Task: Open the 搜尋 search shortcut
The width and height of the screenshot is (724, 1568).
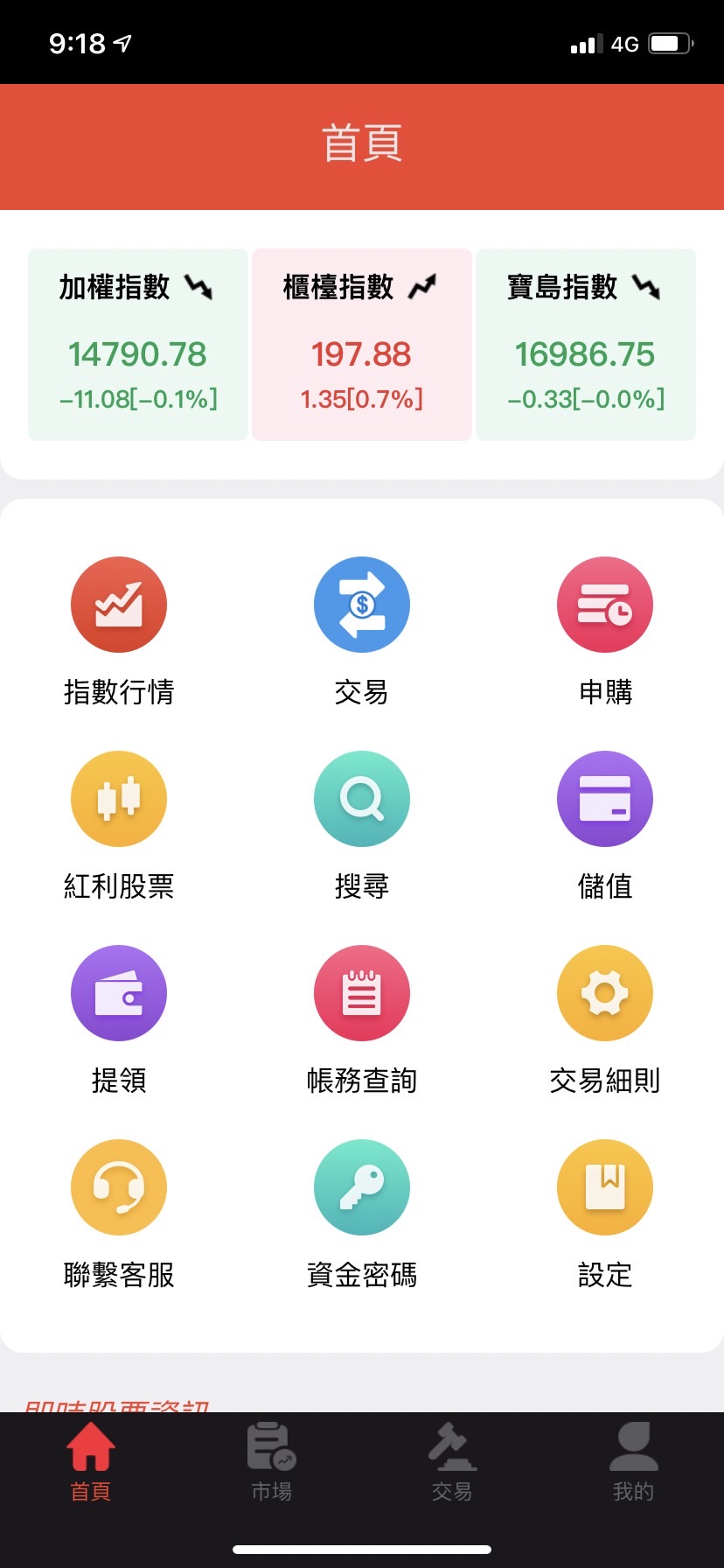Action: 362,799
